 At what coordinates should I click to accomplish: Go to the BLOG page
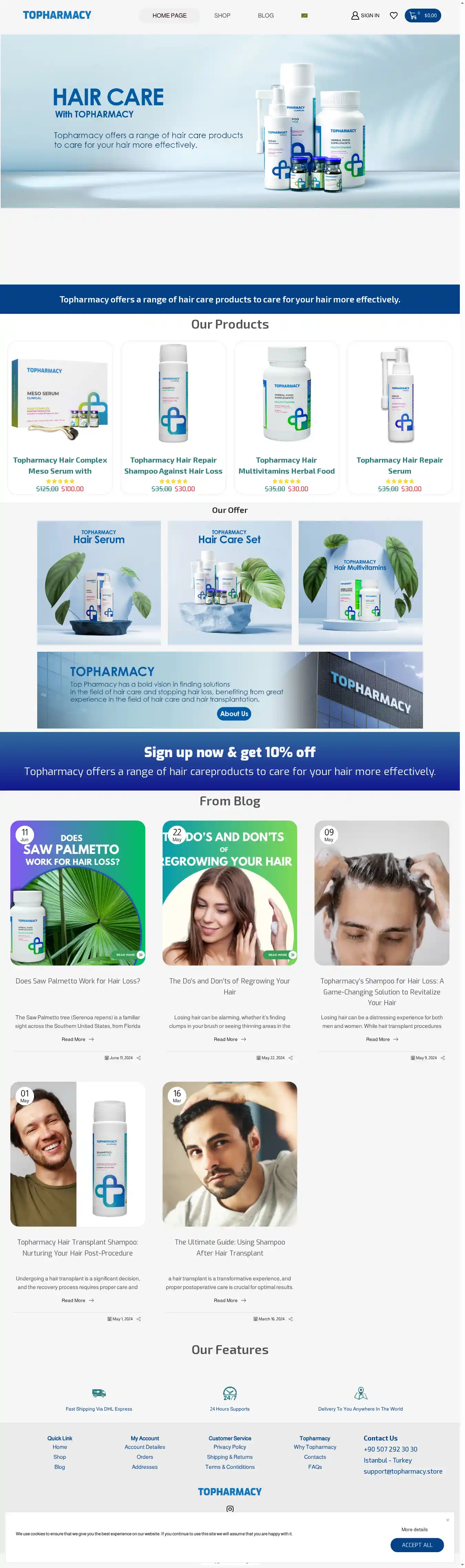click(x=265, y=15)
